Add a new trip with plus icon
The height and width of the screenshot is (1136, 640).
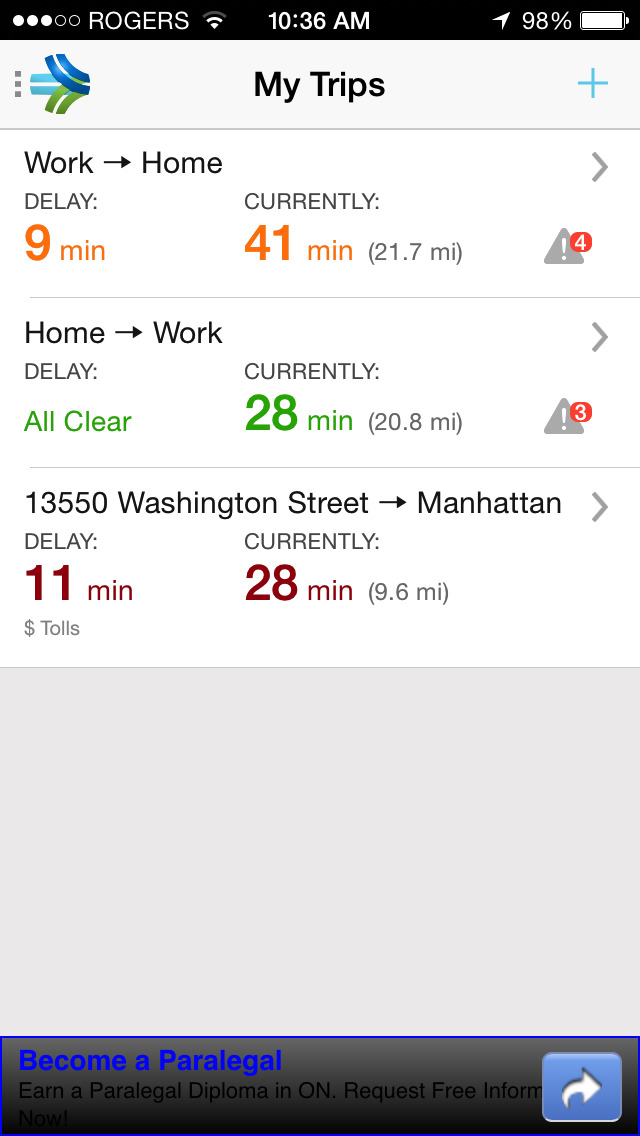point(592,84)
